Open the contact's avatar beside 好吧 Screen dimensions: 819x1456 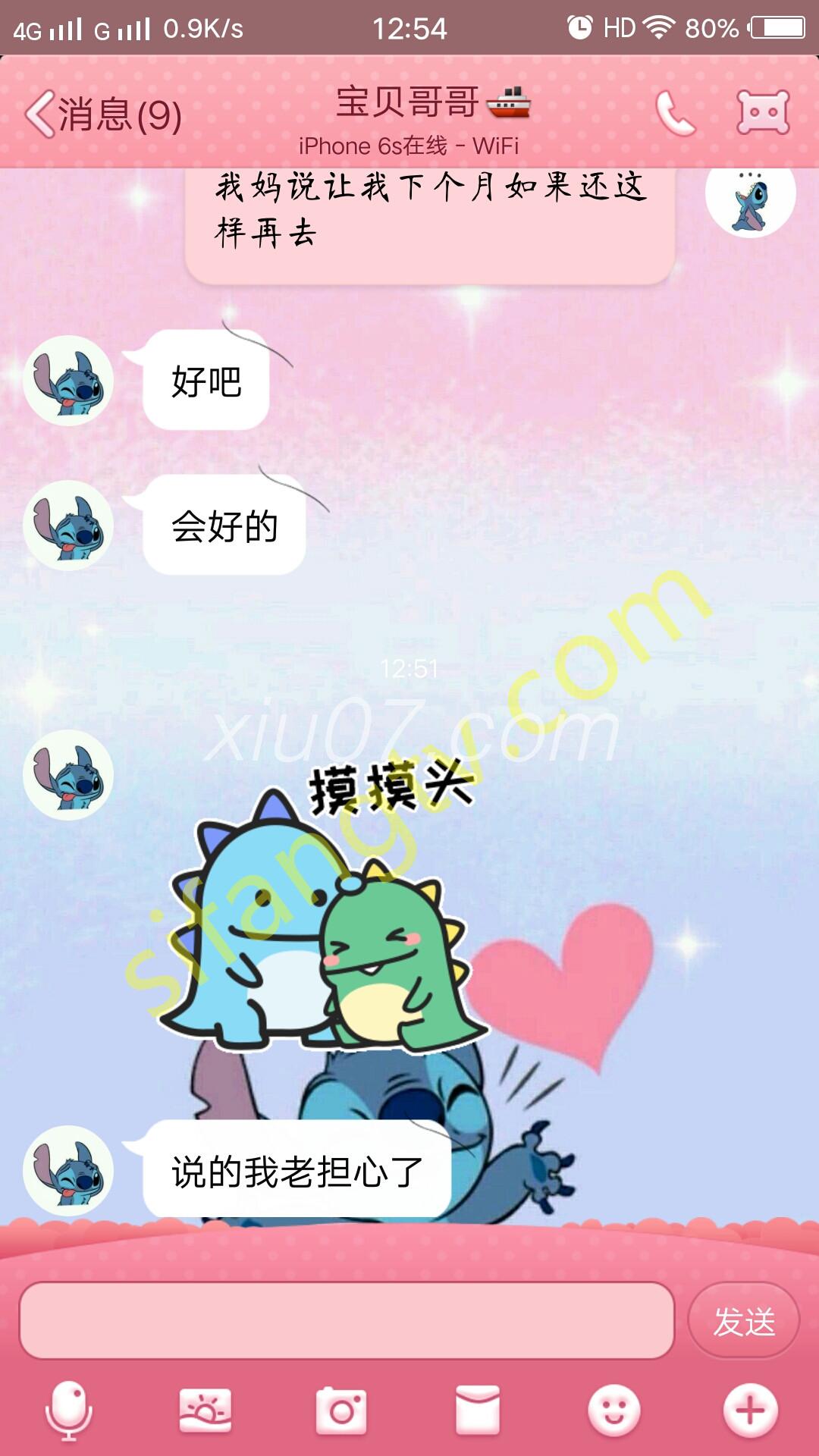(68, 381)
